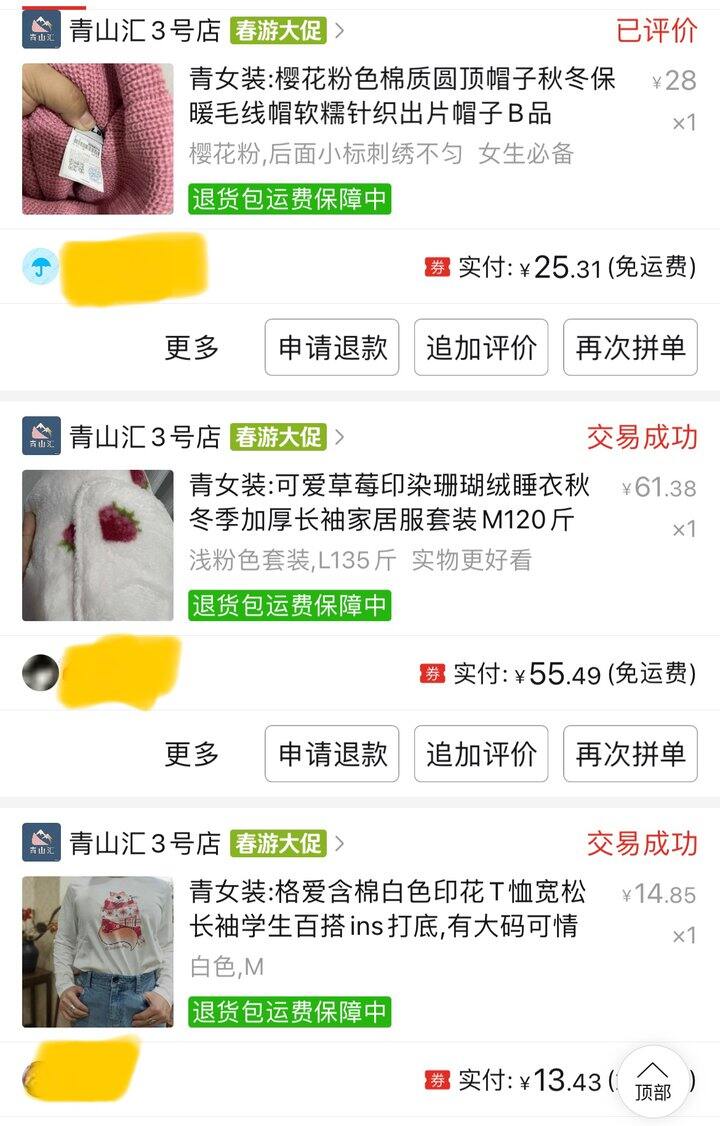The image size is (720, 1126).
Task: Request a refund for the strawberry pajamas
Action: [332, 754]
